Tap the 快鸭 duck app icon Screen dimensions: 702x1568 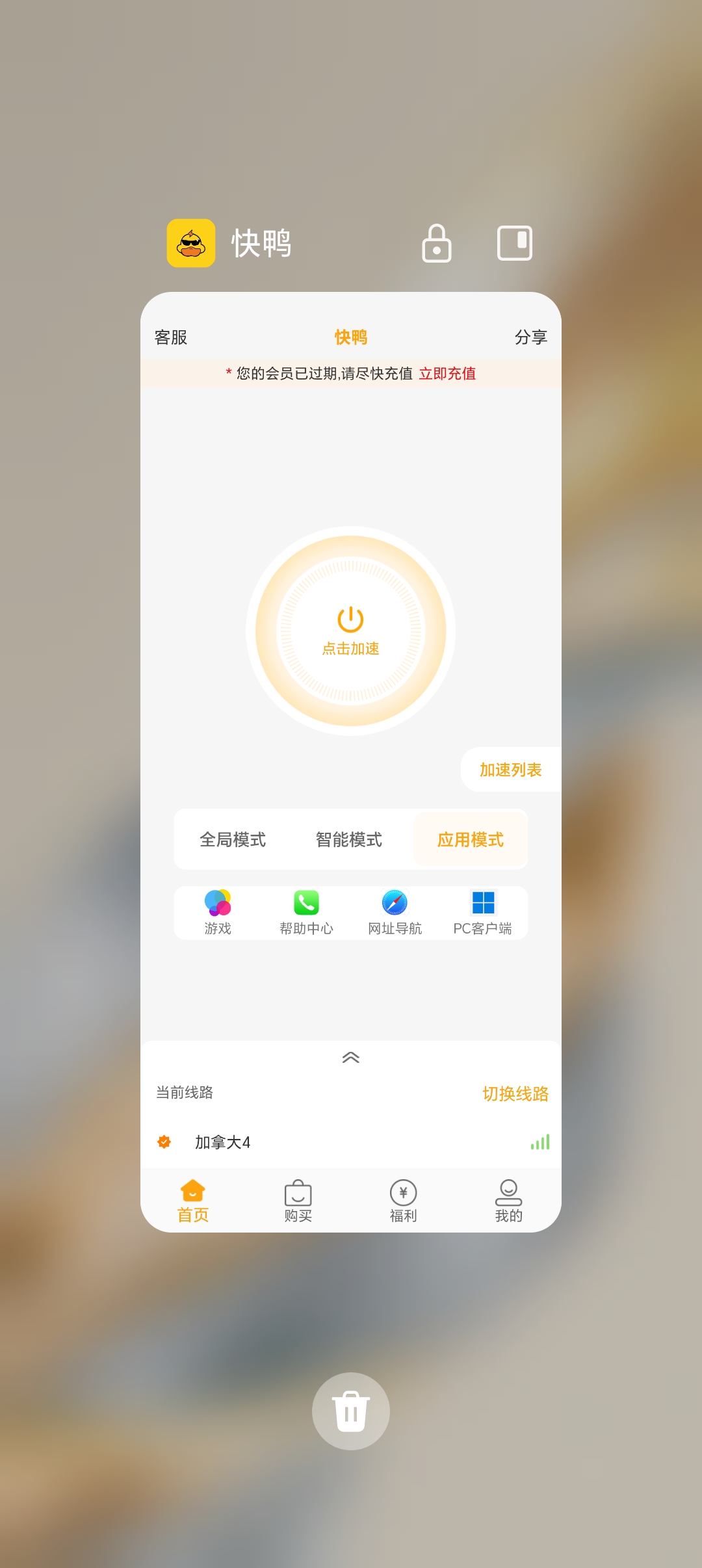[190, 243]
